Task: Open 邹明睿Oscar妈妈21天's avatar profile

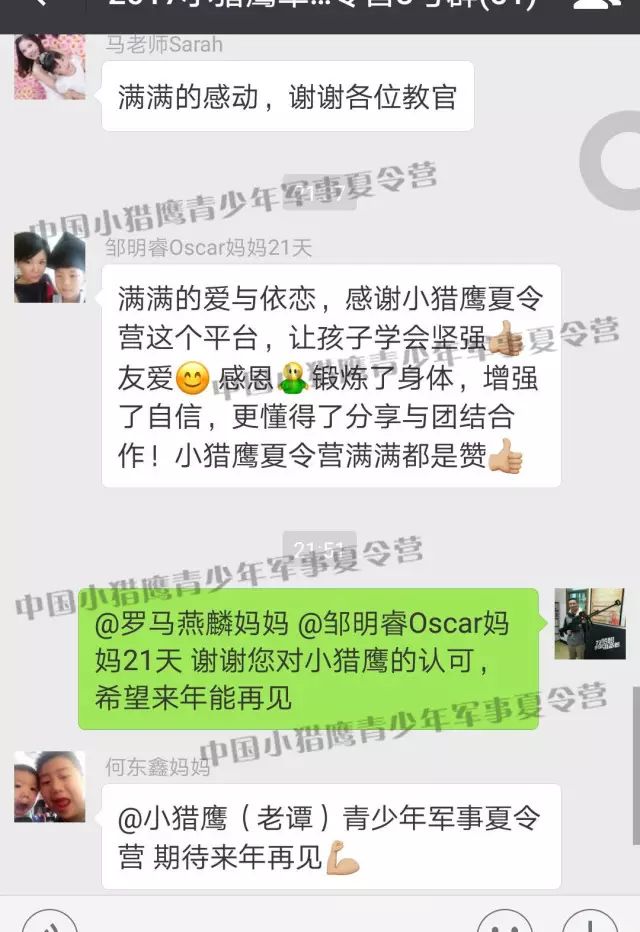Action: (x=49, y=267)
